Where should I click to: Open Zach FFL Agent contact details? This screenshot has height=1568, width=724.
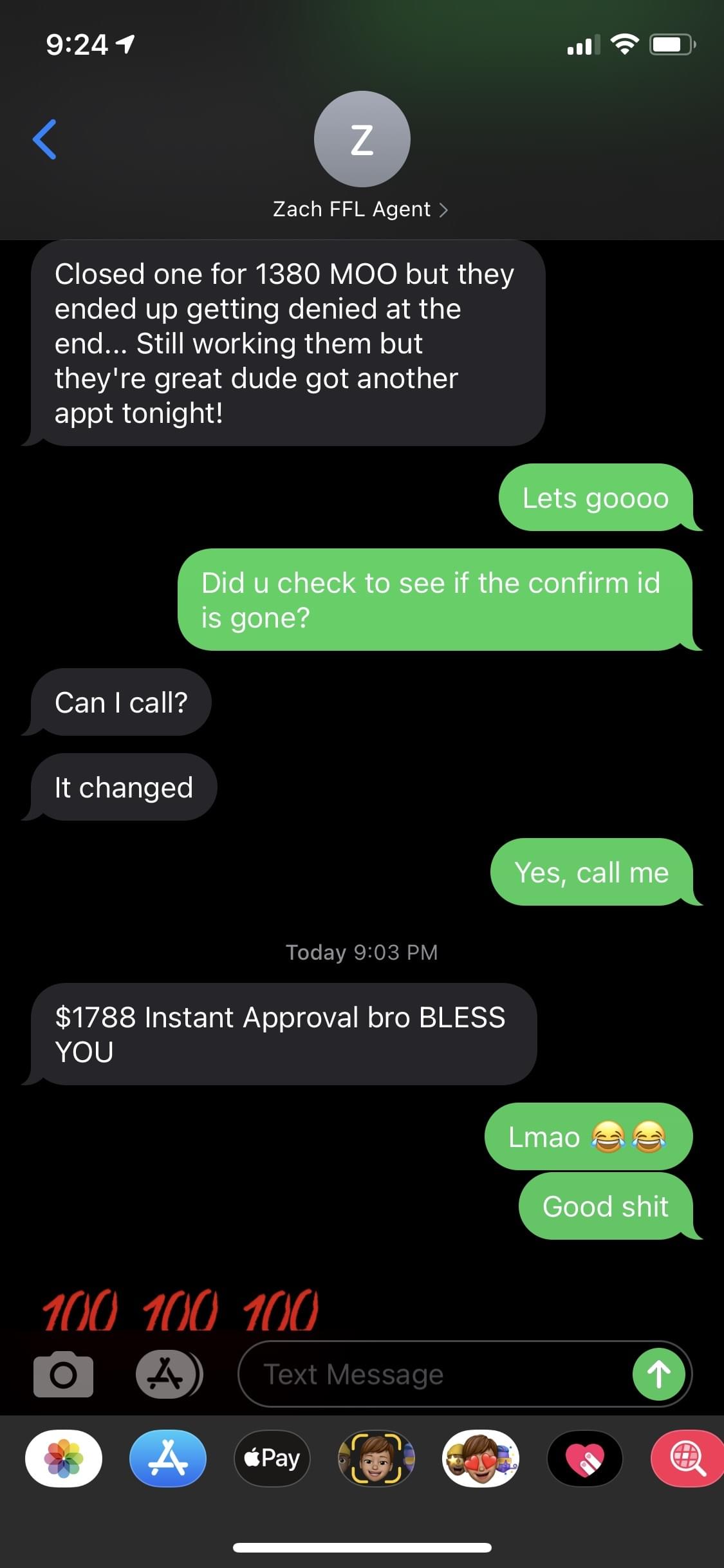click(x=361, y=209)
